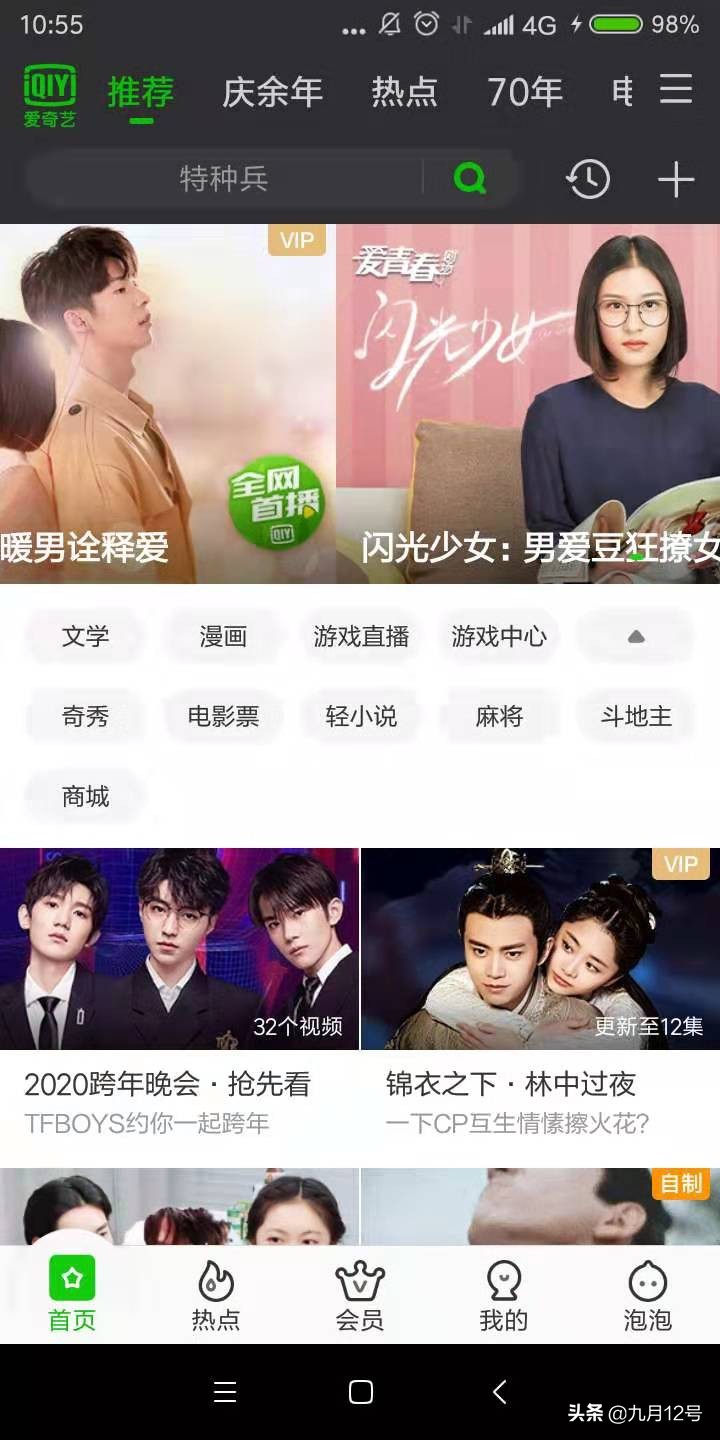Open the 电影票 chip
720x1440 pixels.
pos(223,717)
